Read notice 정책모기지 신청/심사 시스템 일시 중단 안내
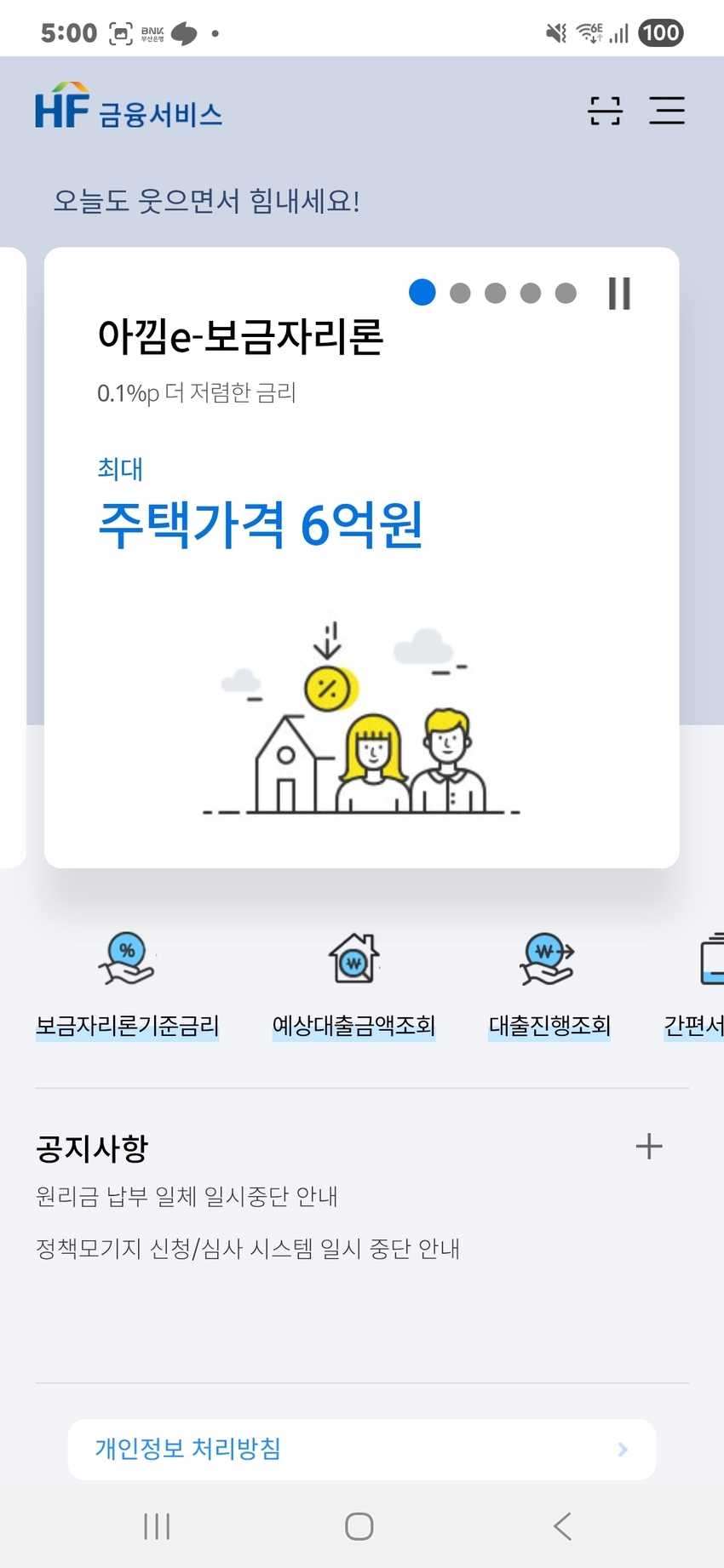 pos(247,1249)
